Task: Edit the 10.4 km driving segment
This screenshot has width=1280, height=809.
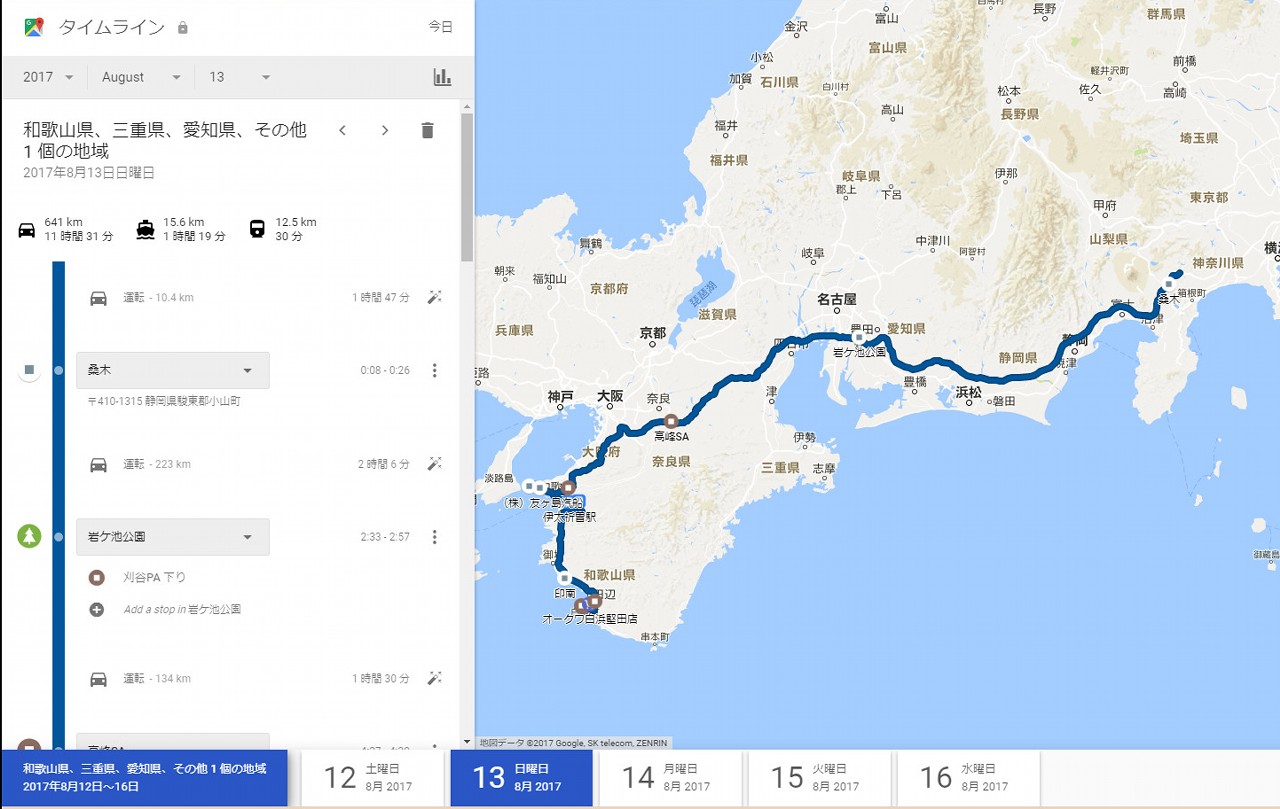Action: [434, 297]
